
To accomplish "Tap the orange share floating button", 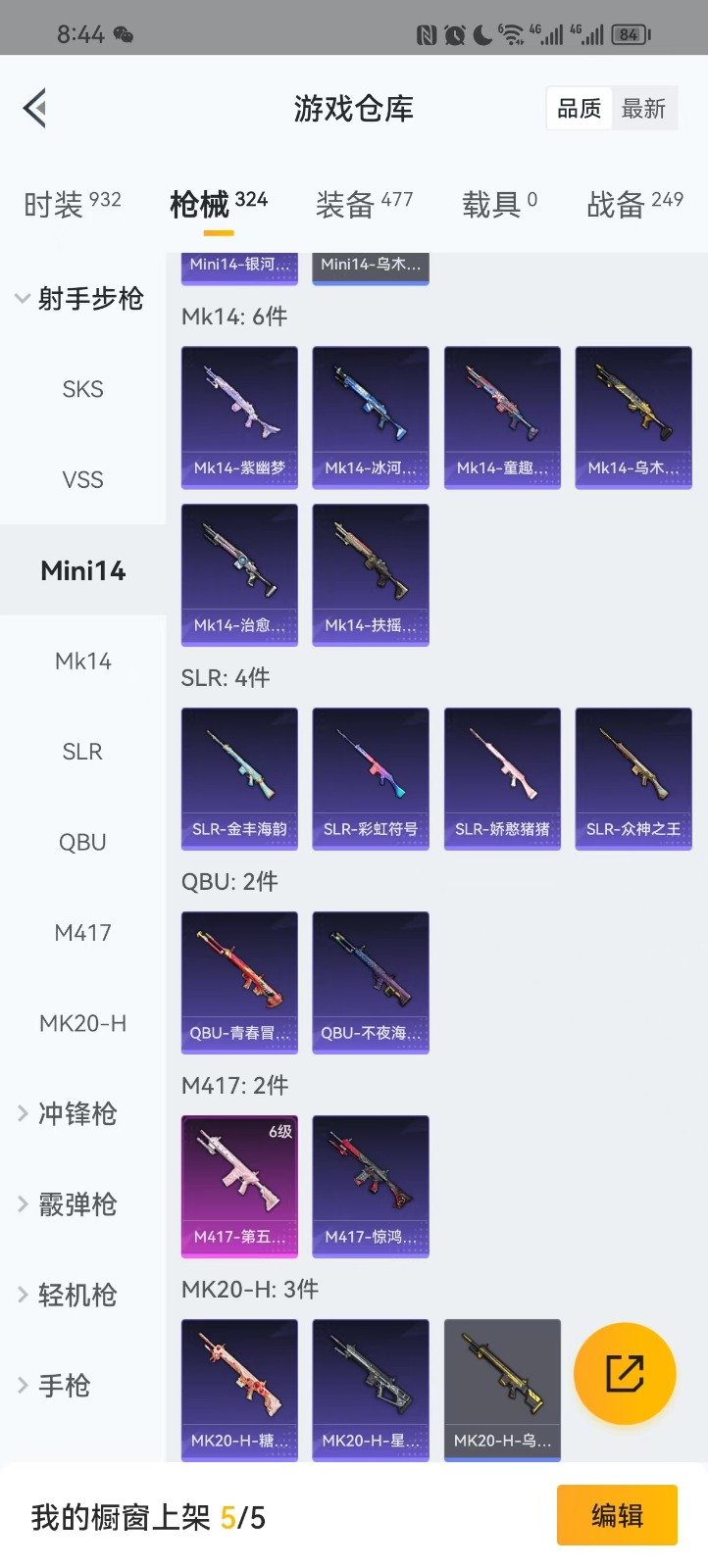I will [624, 1373].
